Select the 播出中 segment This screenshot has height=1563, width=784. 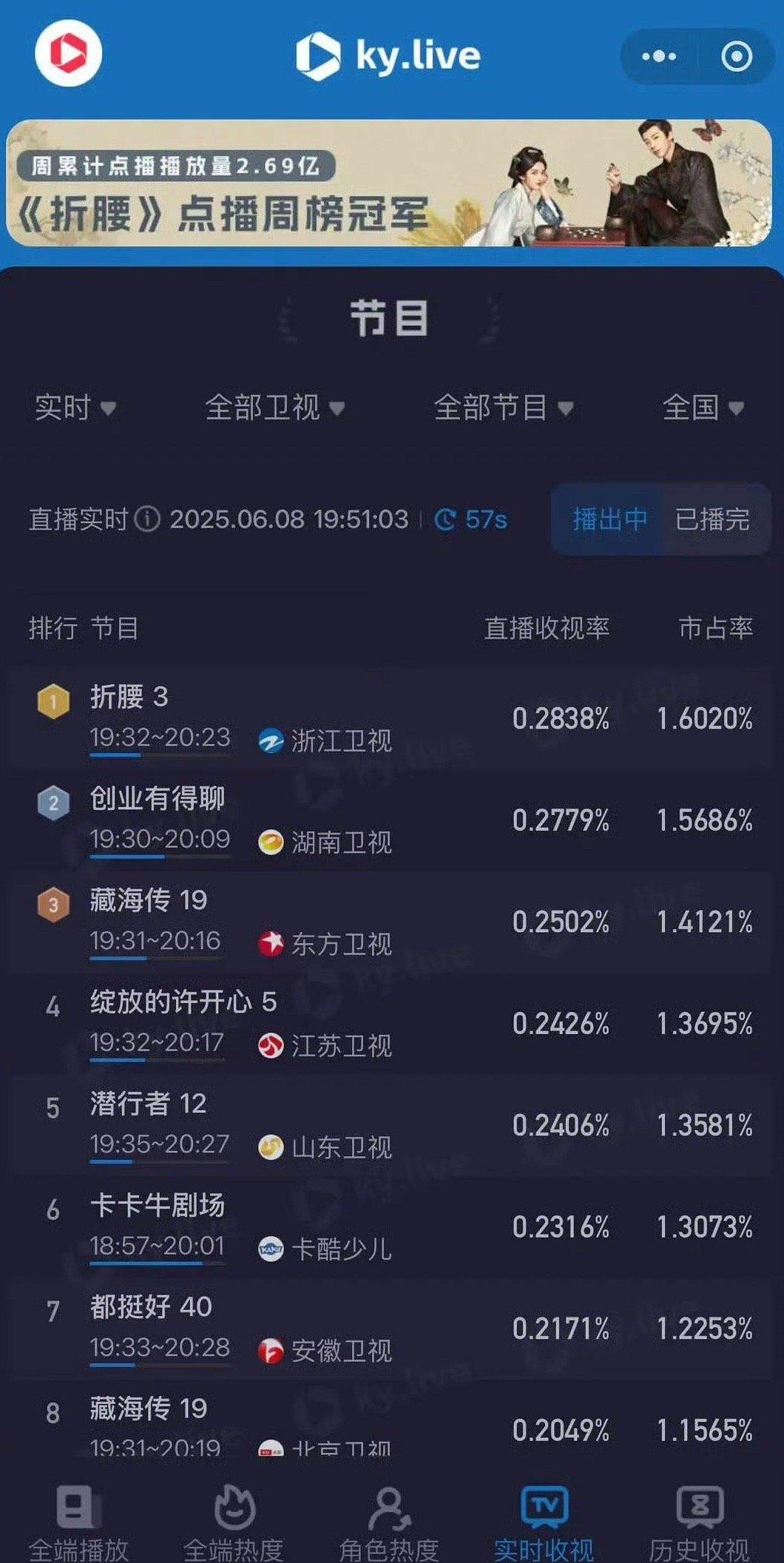pos(609,519)
